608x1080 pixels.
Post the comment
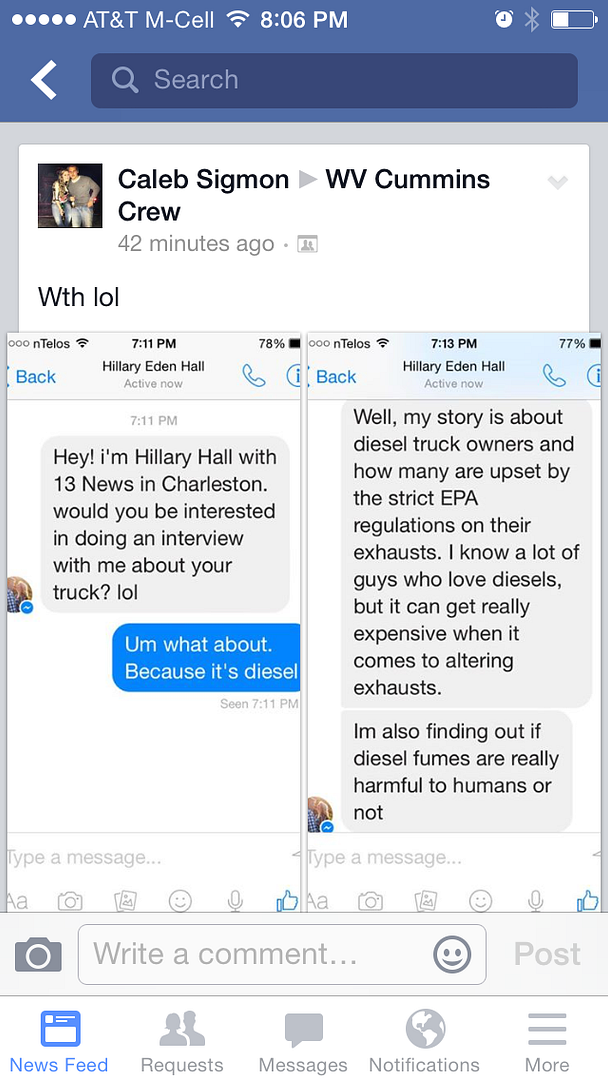[547, 955]
